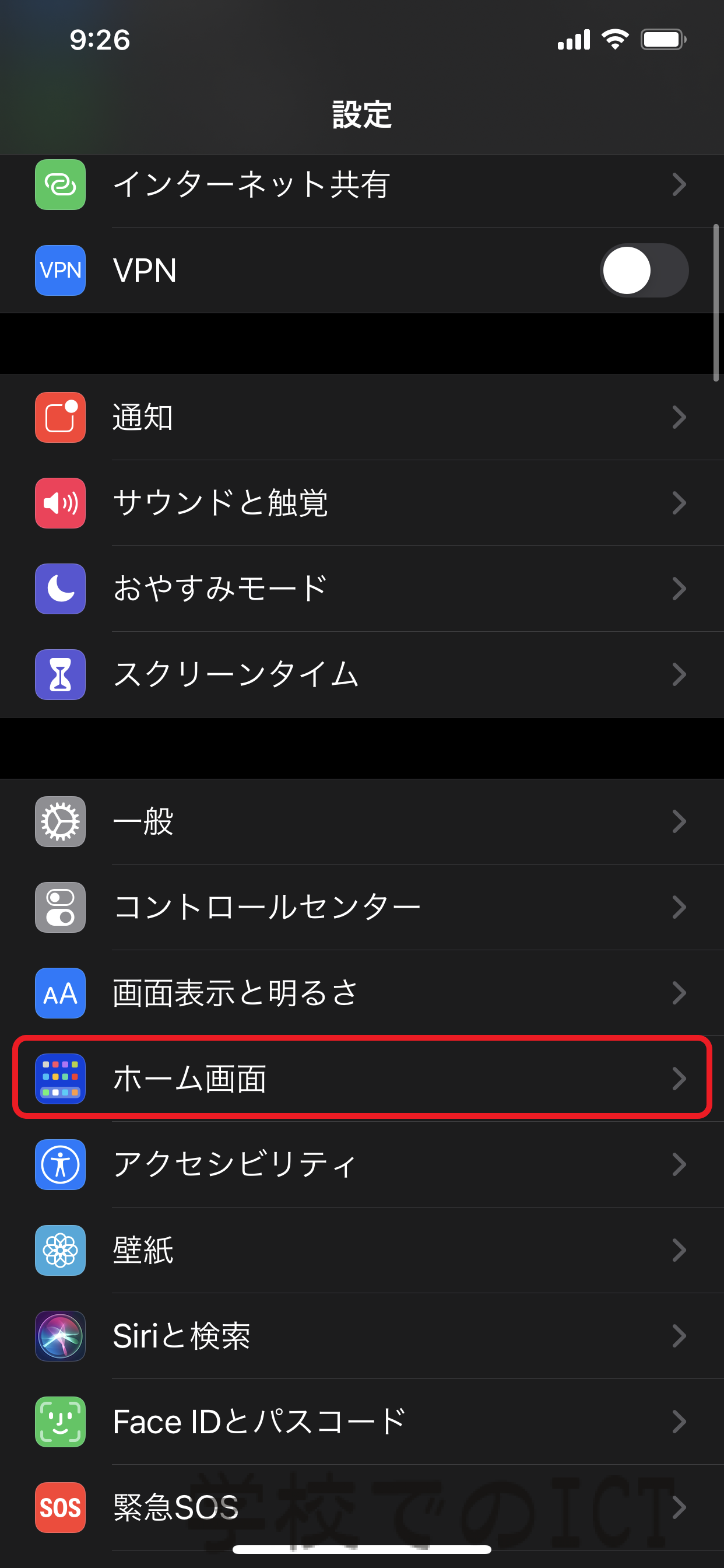Toggle the VPN switch on
This screenshot has width=724, height=1568.
point(644,270)
